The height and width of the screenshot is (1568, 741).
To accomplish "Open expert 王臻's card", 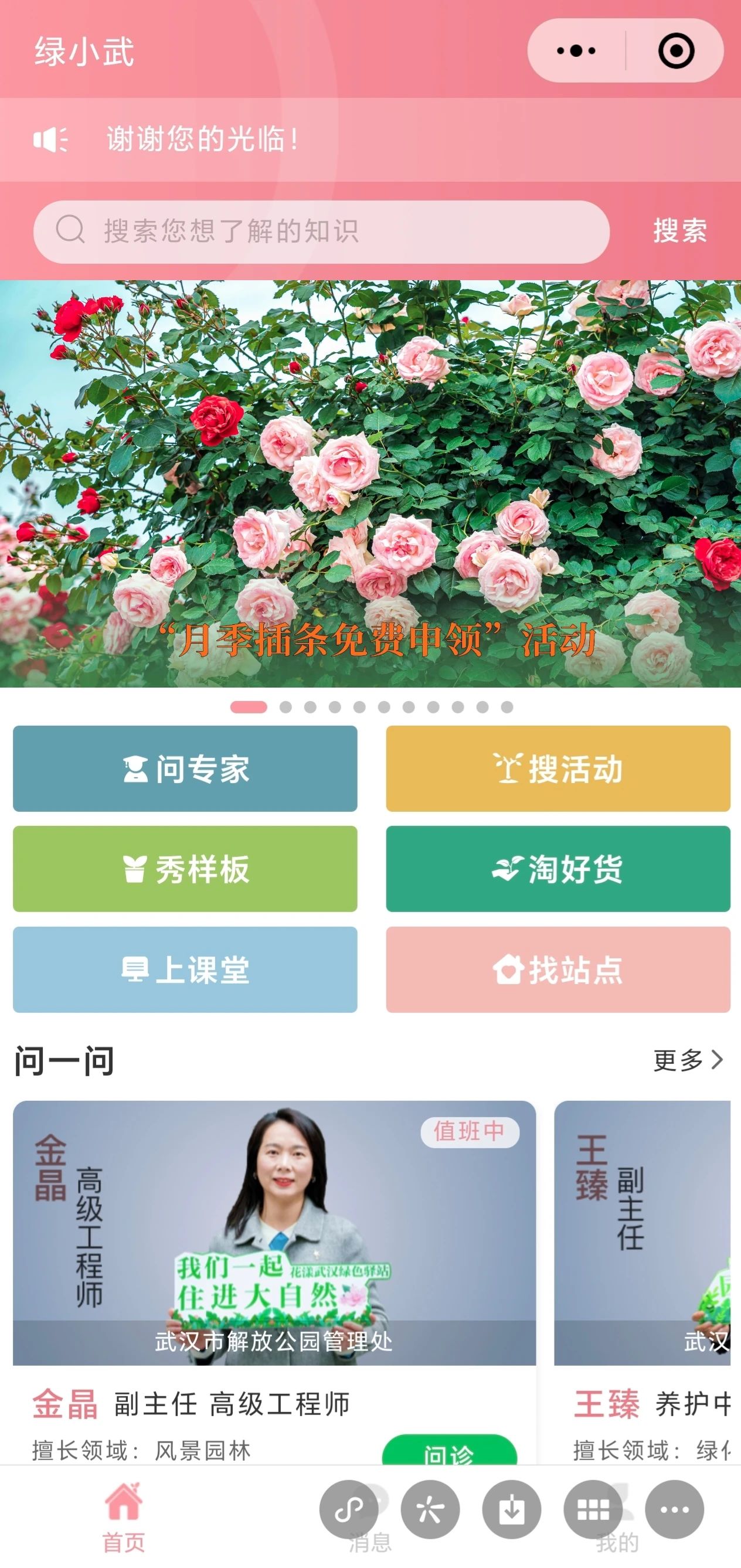I will click(x=643, y=1233).
